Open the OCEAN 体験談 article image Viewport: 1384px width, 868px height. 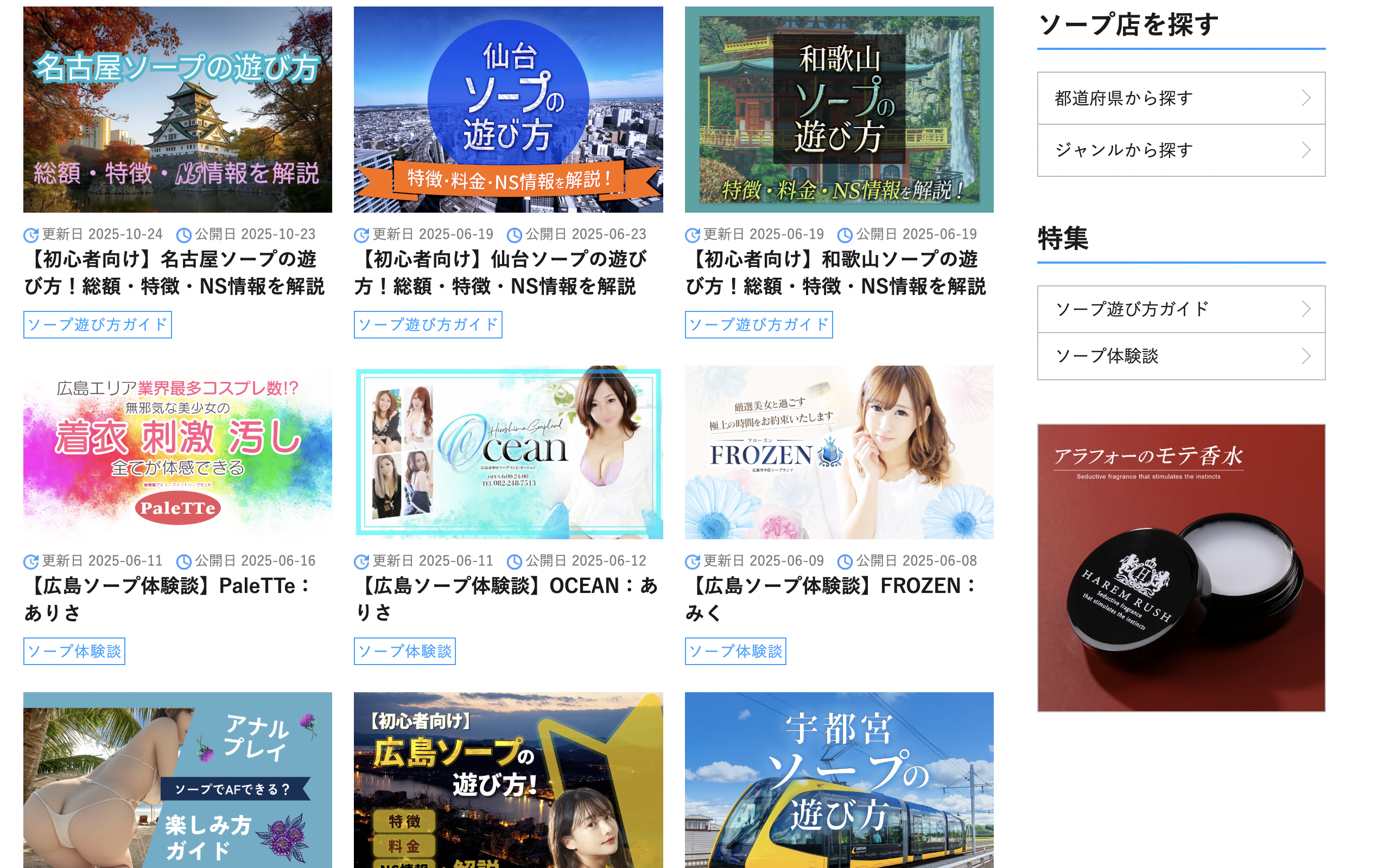click(x=507, y=452)
